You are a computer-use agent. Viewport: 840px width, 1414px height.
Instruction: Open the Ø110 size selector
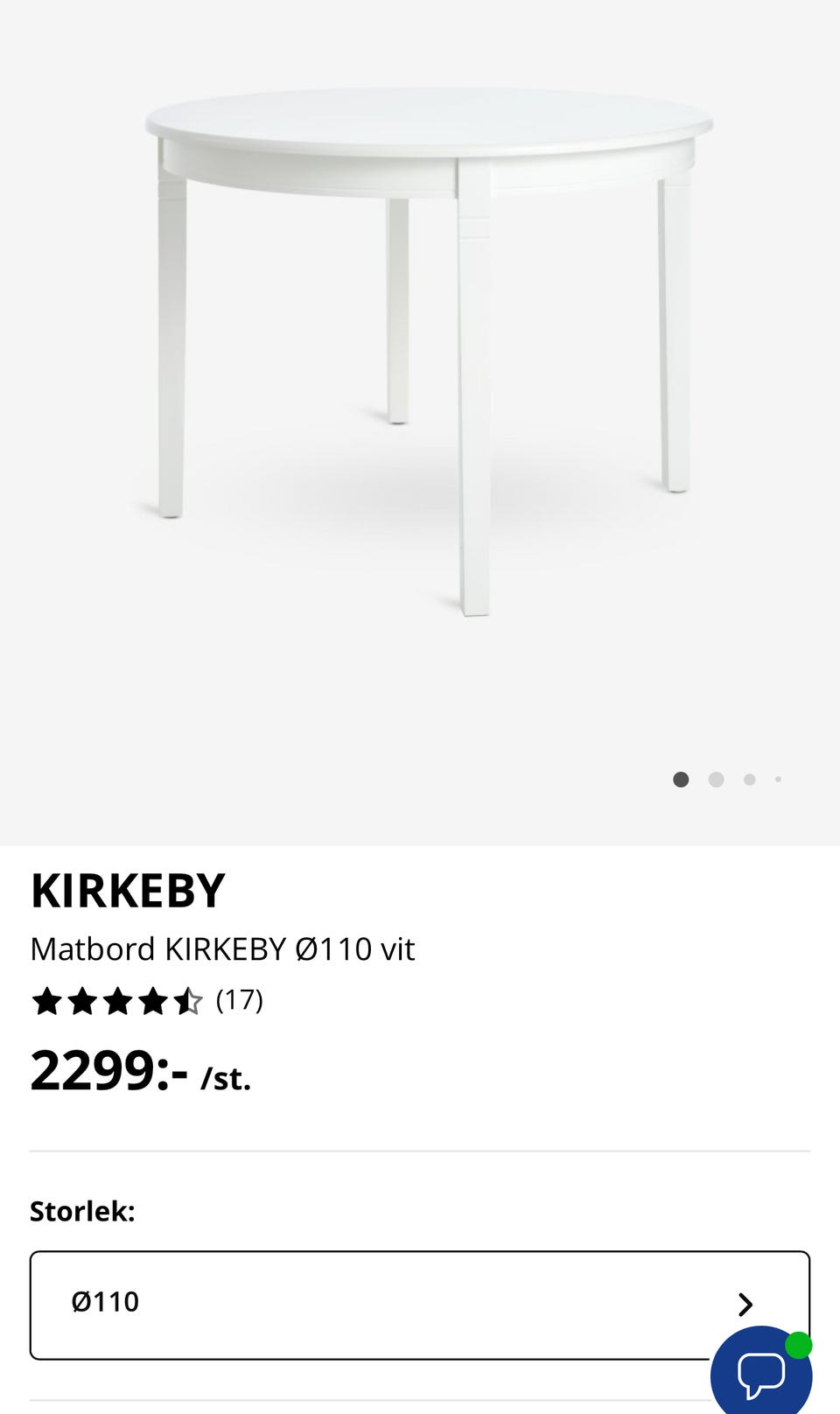tap(420, 1305)
